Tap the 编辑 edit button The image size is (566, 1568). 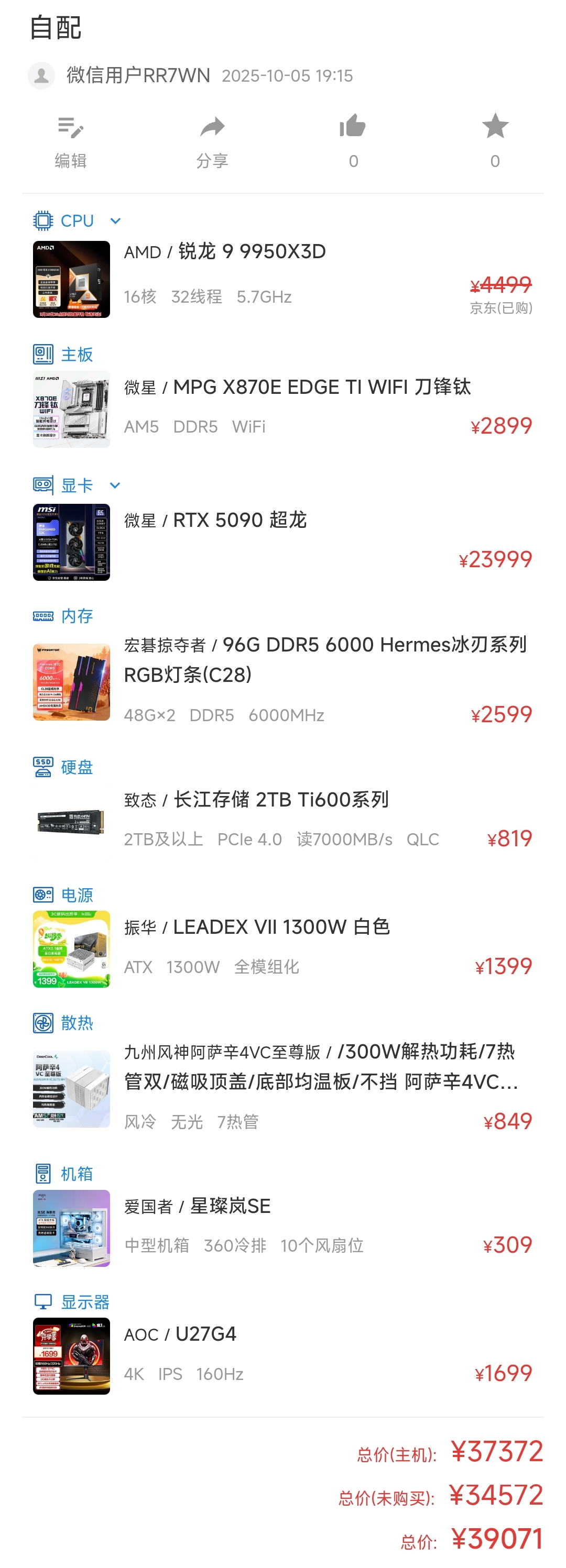click(71, 141)
